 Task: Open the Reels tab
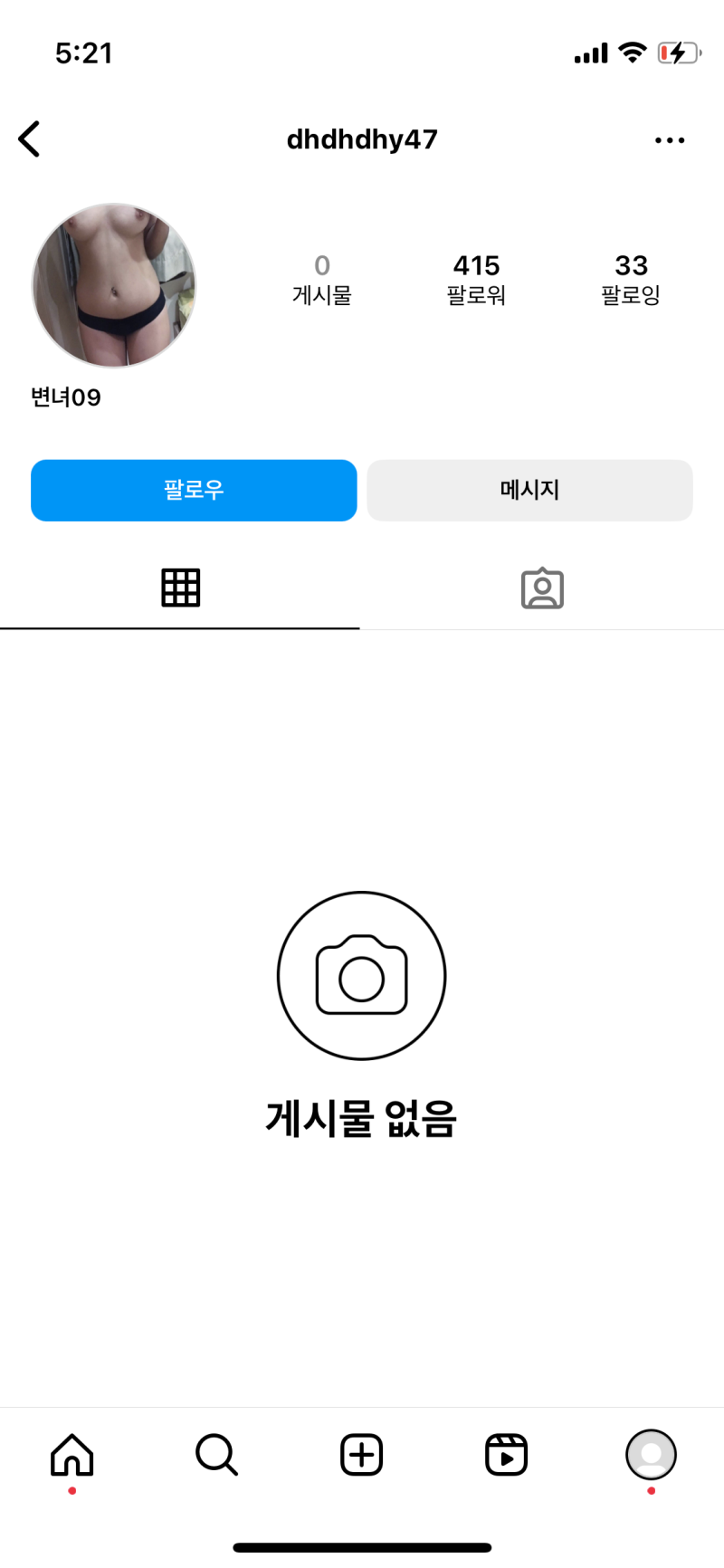click(x=506, y=1455)
